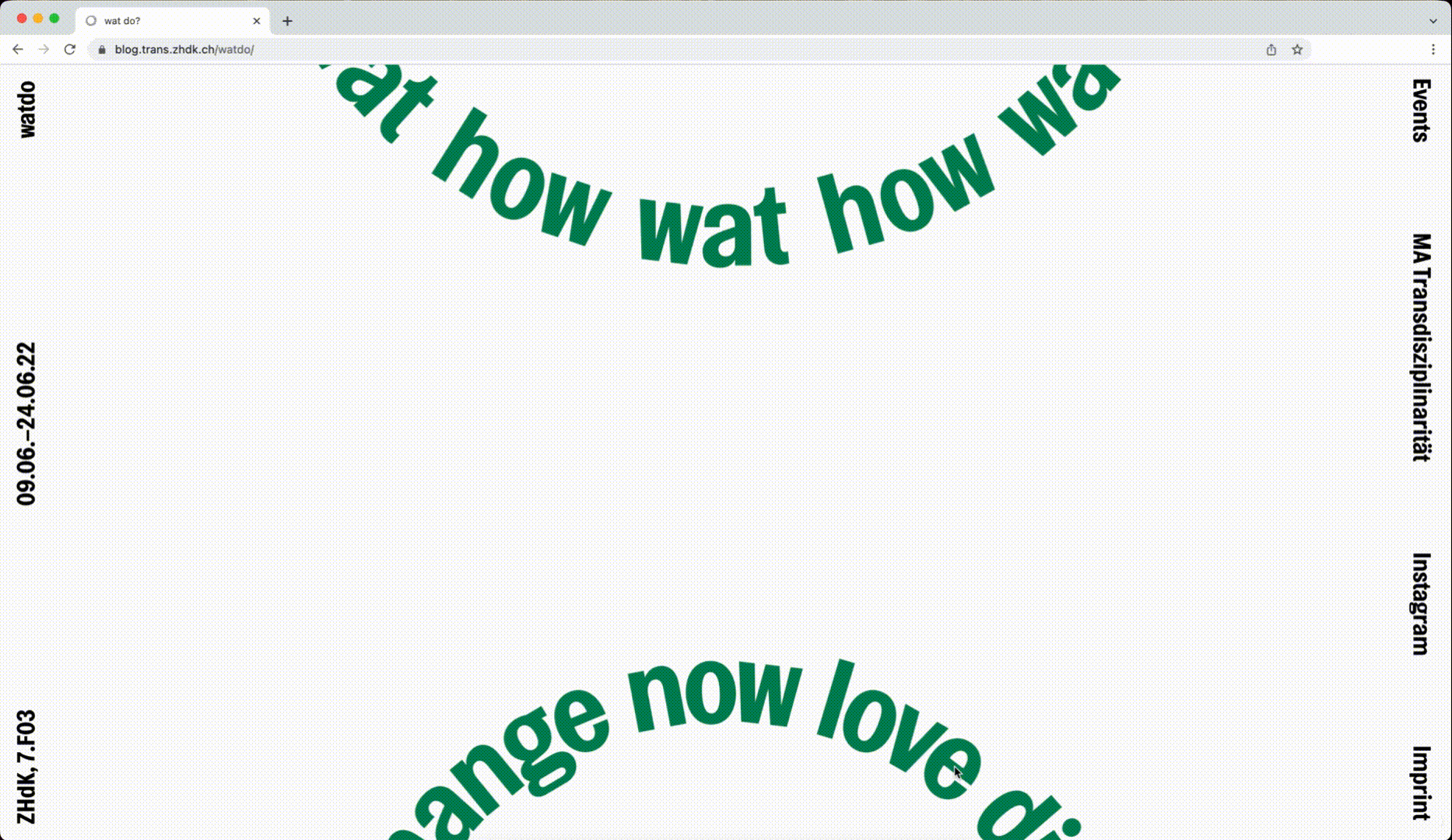Open the Imprint link

1421,782
